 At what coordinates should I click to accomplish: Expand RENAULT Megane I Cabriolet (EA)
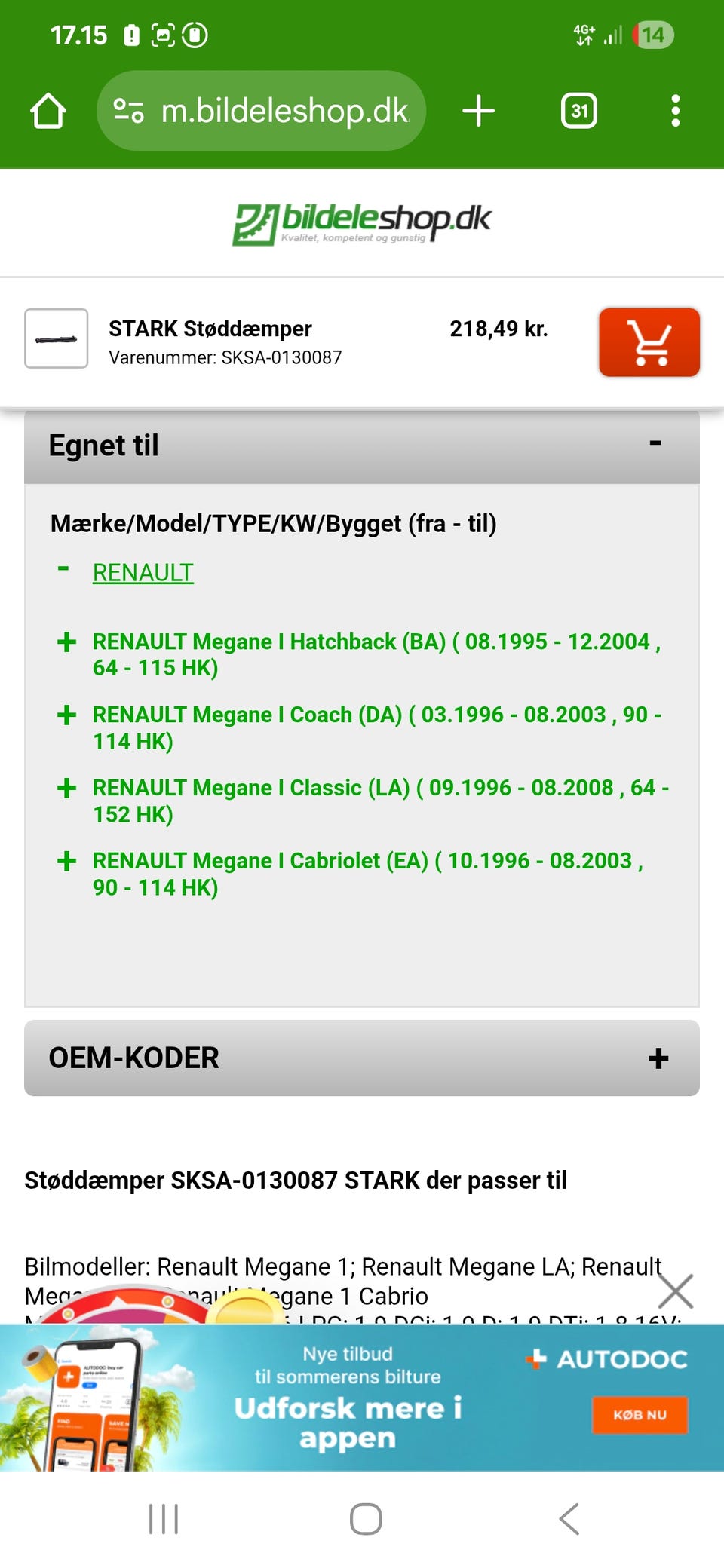point(67,861)
